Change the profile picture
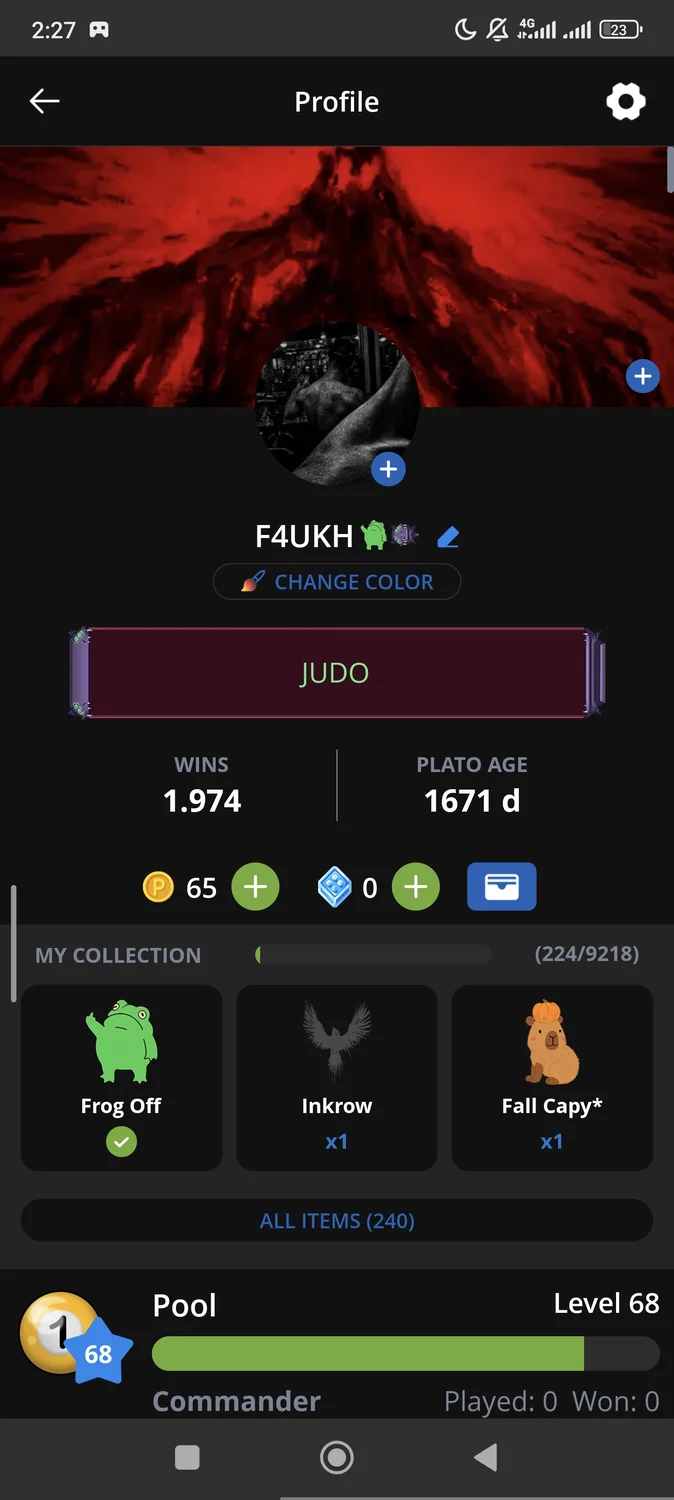Viewport: 674px width, 1500px height. (388, 468)
